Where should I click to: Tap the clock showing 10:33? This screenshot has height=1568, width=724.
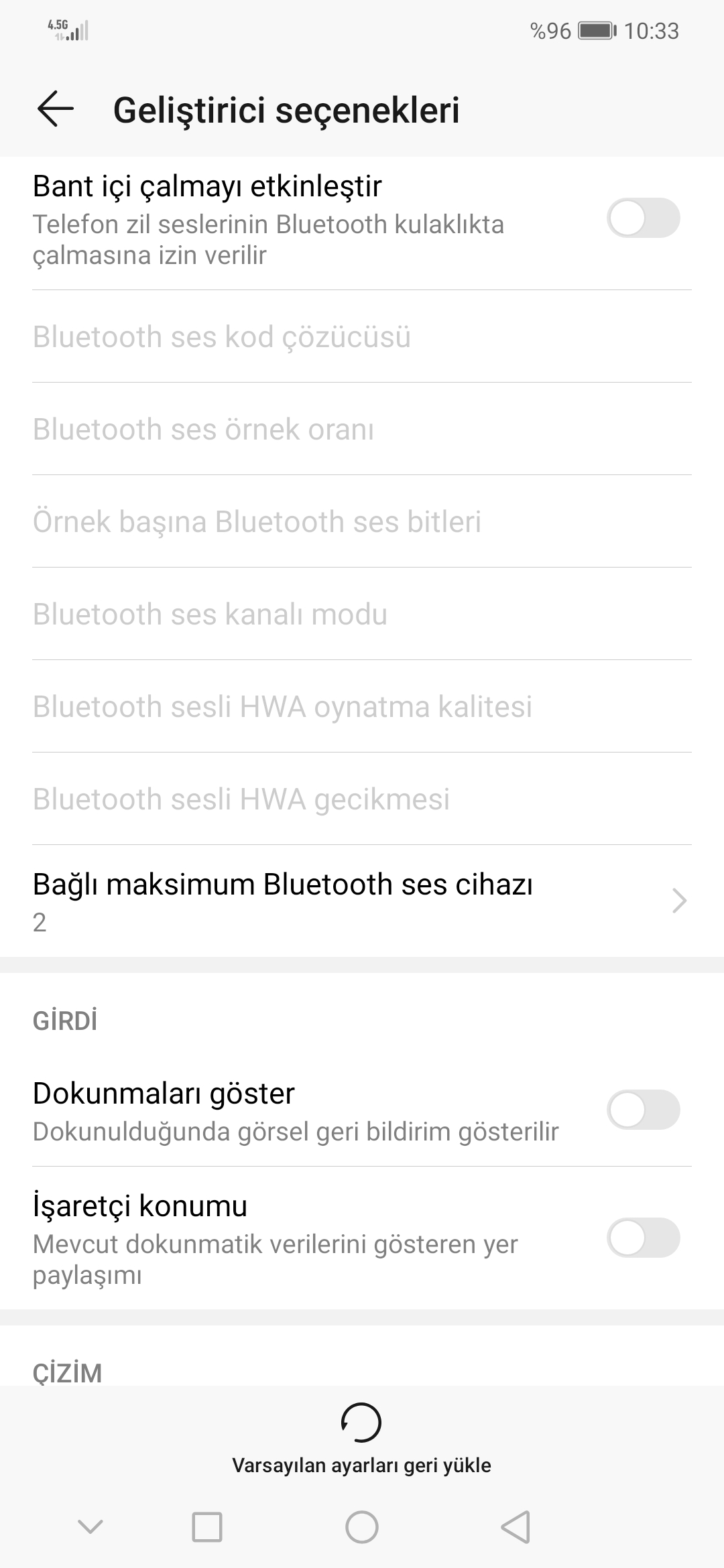point(654,30)
